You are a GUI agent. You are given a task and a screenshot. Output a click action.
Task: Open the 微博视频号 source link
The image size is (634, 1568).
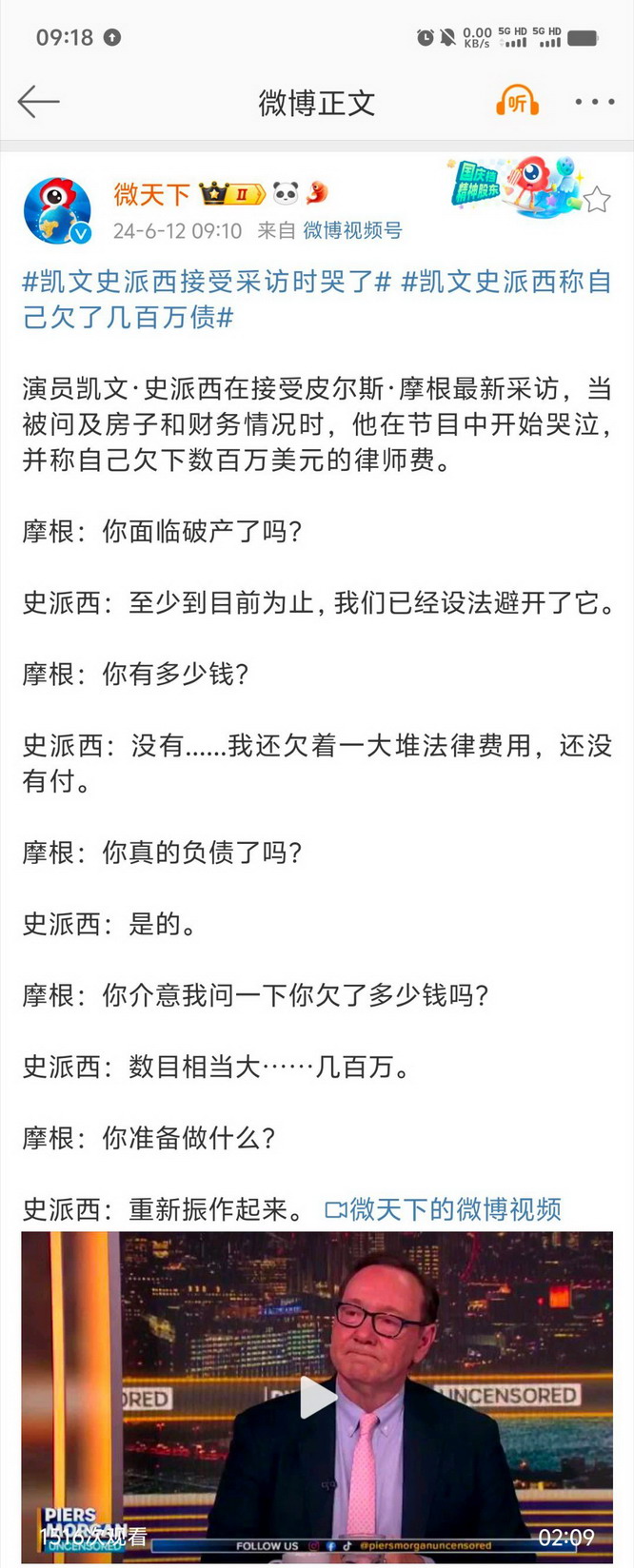352,230
